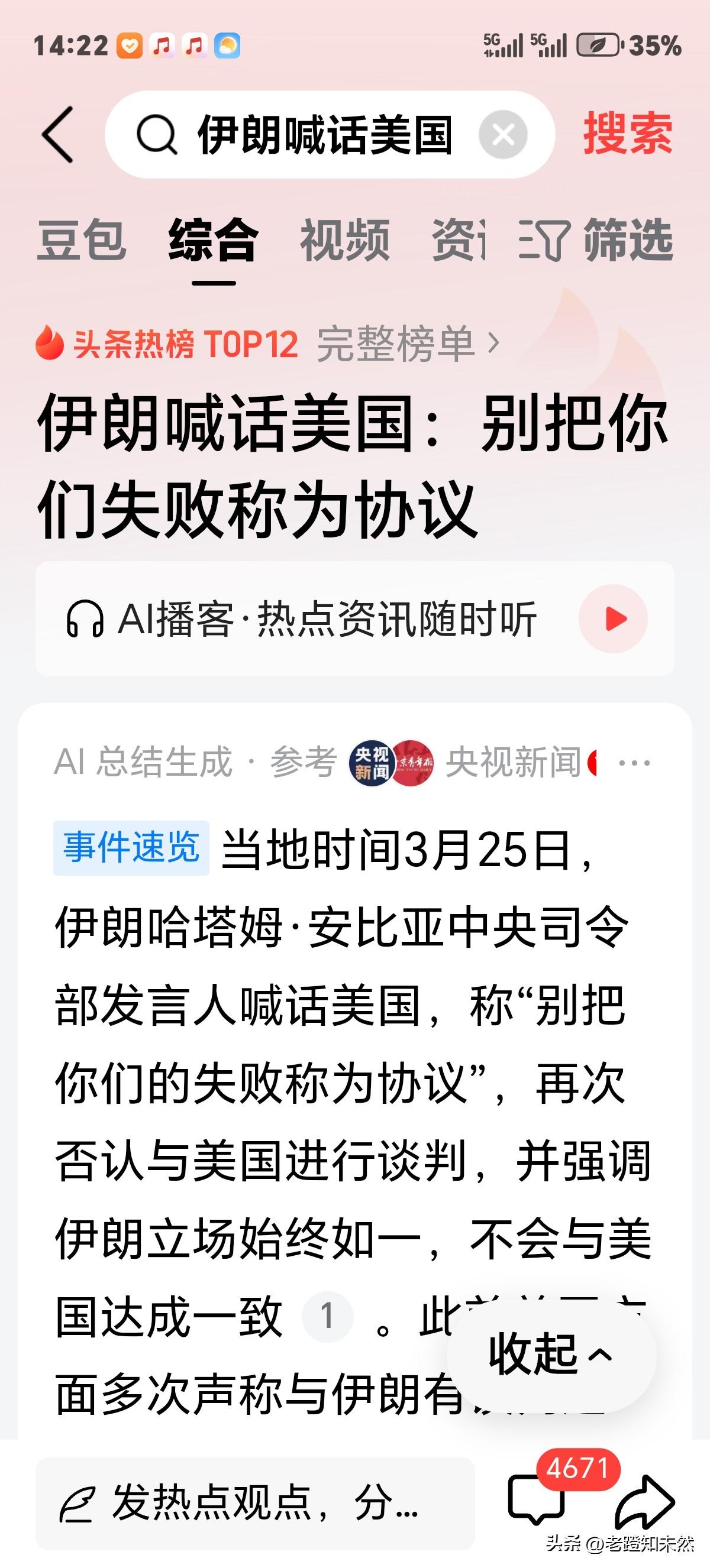The width and height of the screenshot is (710, 1568).
Task: Open the 筛选 filter options icon
Action: [547, 241]
